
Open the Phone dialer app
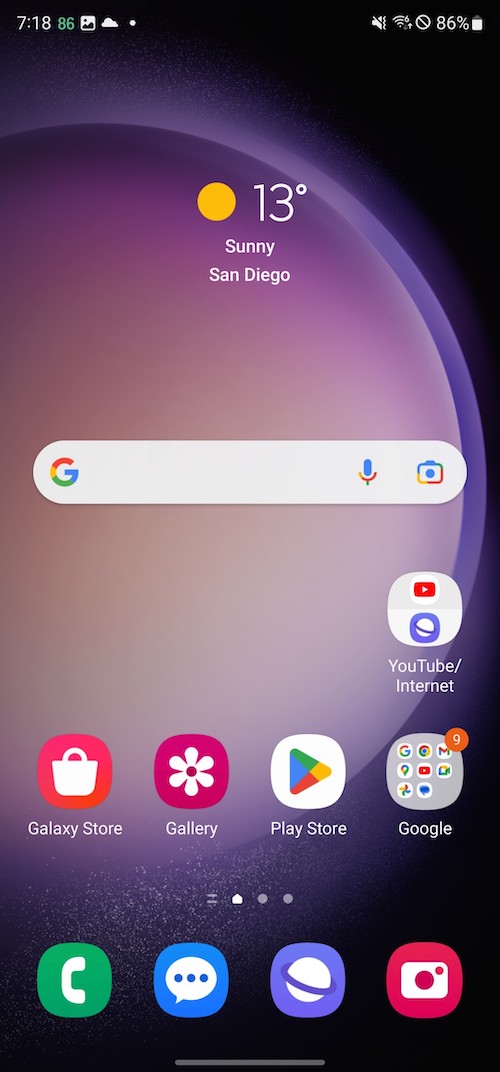[75, 980]
